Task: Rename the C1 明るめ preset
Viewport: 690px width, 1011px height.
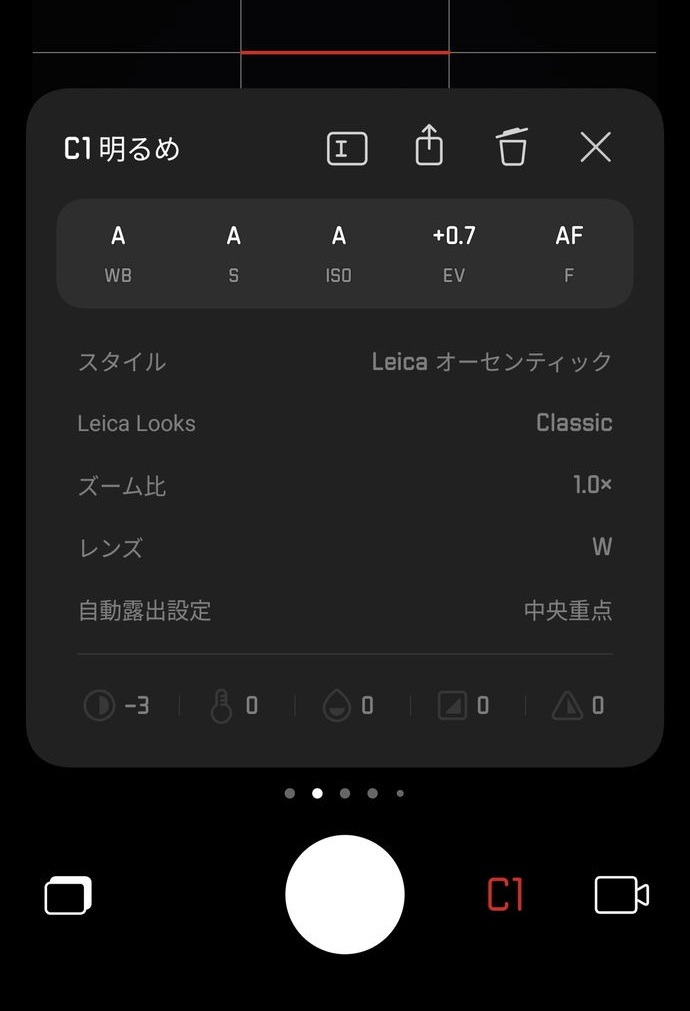Action: point(347,149)
